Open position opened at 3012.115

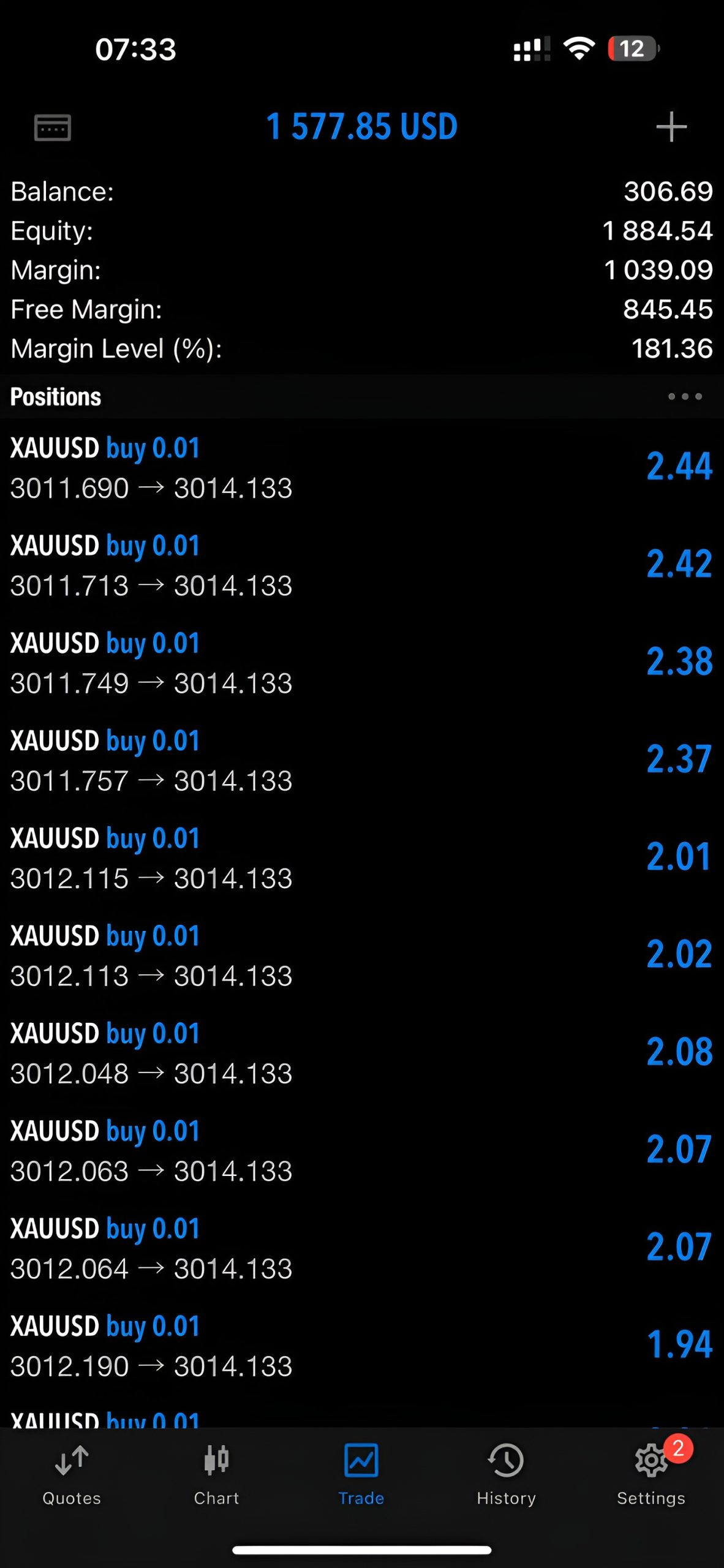[x=361, y=857]
